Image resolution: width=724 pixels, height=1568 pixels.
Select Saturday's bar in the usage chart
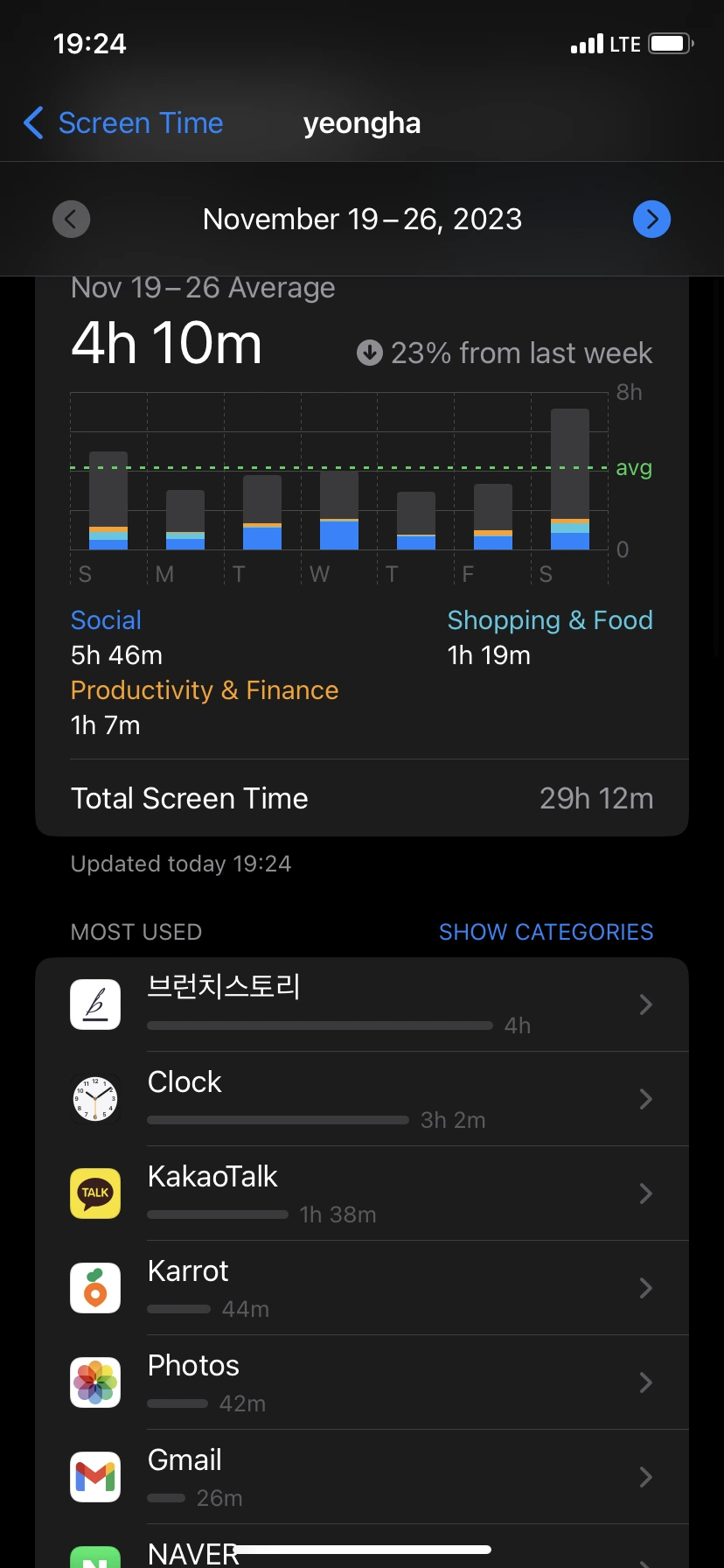pyautogui.click(x=569, y=479)
